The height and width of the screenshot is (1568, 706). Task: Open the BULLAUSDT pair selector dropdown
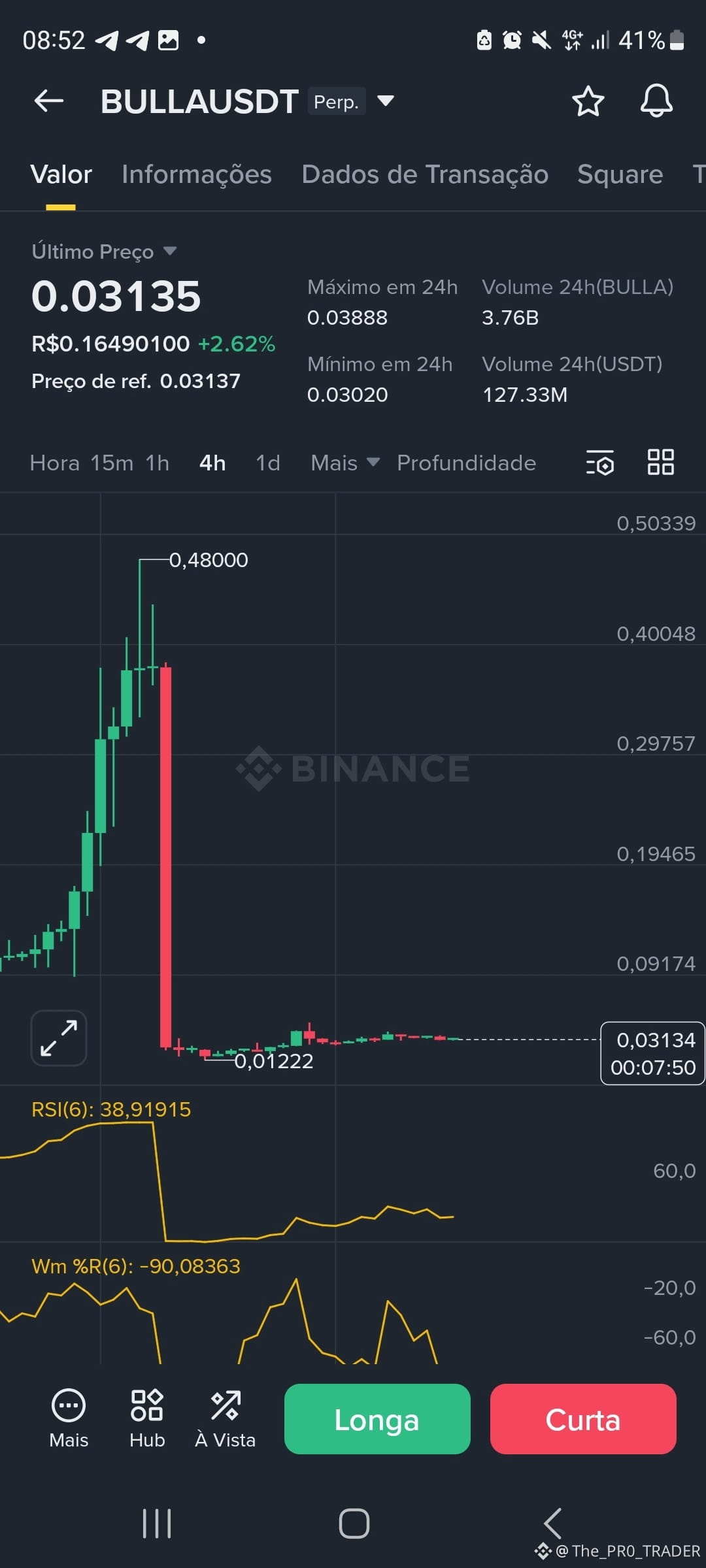(386, 101)
